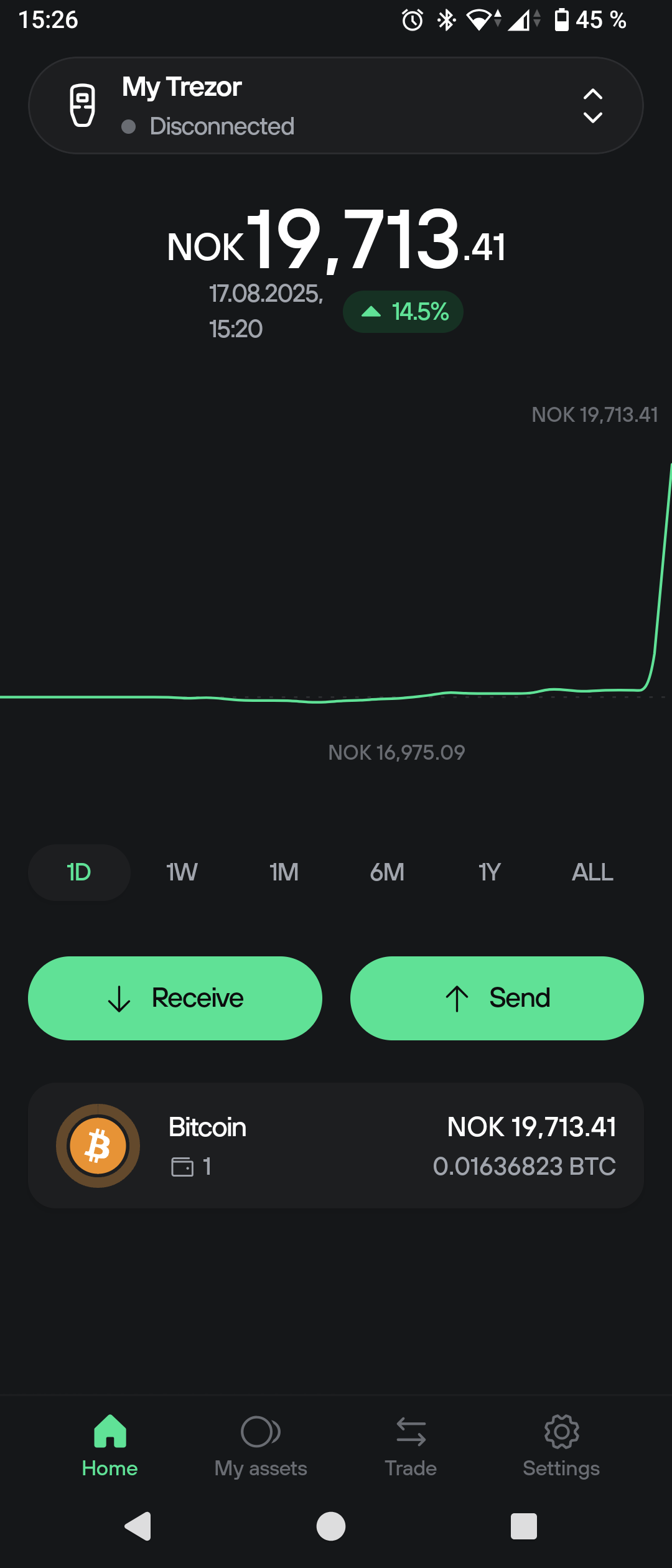Tap the system back button
Screen dimensions: 672x1568
coord(139,1526)
